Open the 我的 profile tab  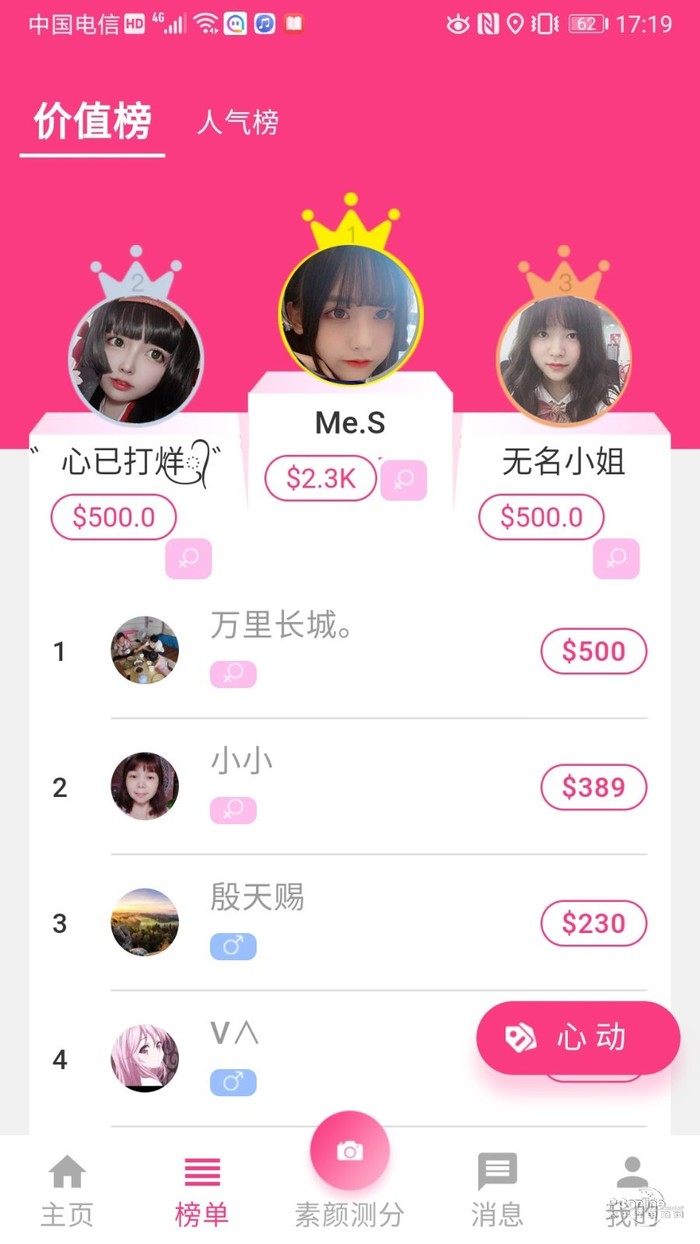(632, 1190)
